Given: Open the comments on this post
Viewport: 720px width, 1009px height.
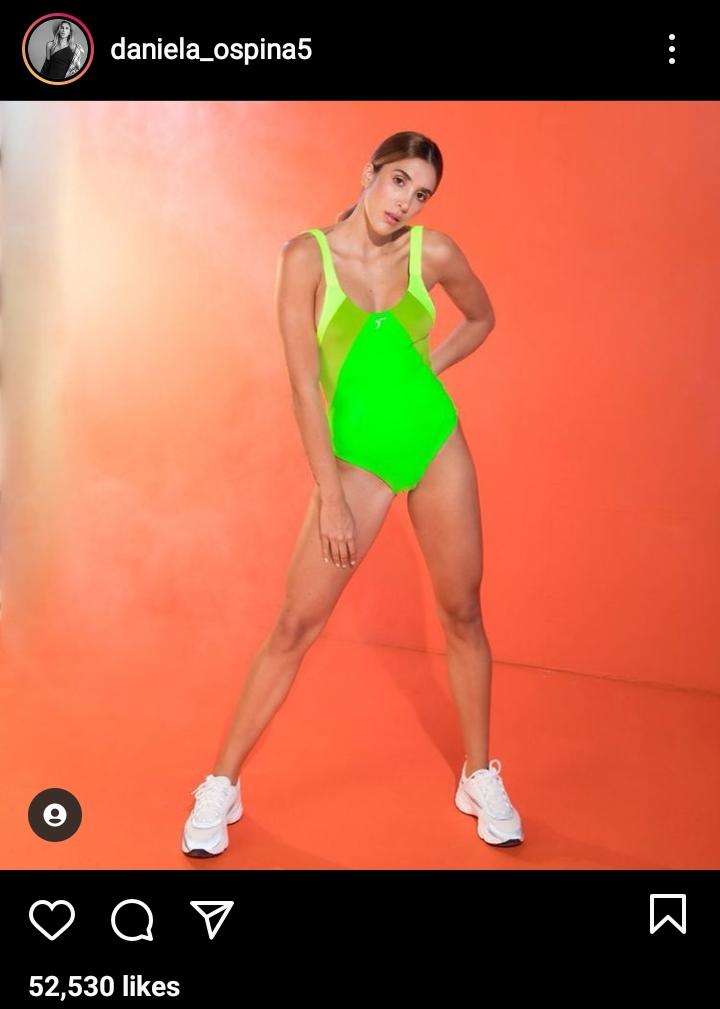Looking at the screenshot, I should [x=132, y=919].
